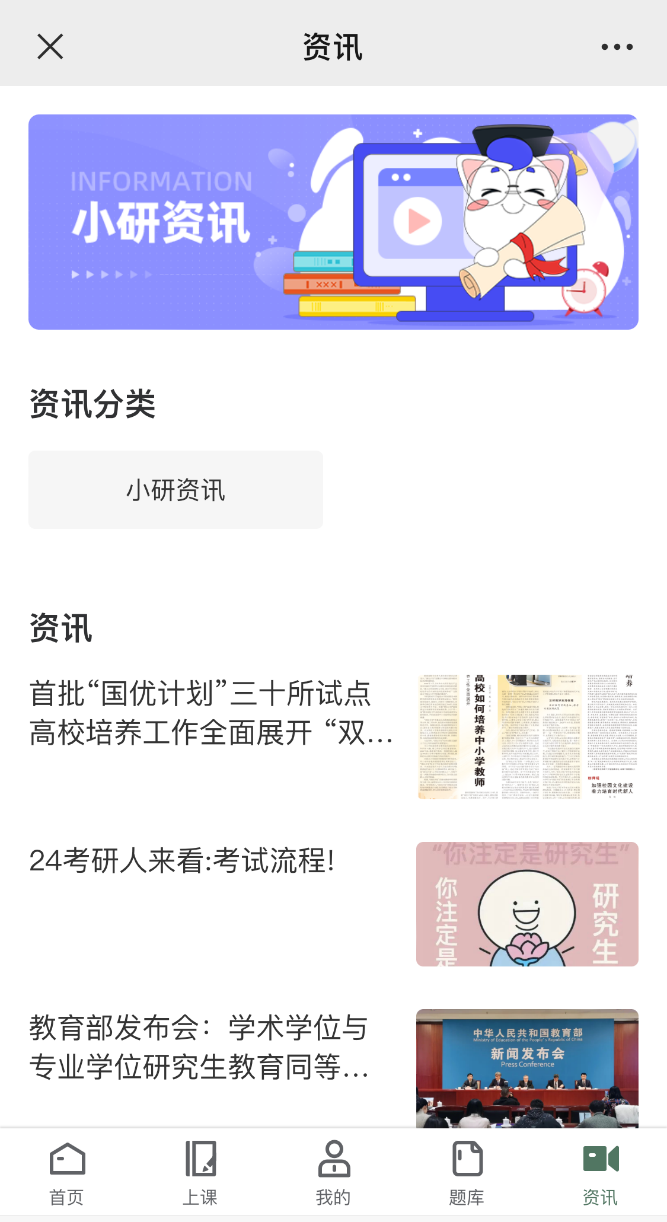The width and height of the screenshot is (667, 1222).
Task: Open the 国优计划 pilot universities article
Action: 212,714
